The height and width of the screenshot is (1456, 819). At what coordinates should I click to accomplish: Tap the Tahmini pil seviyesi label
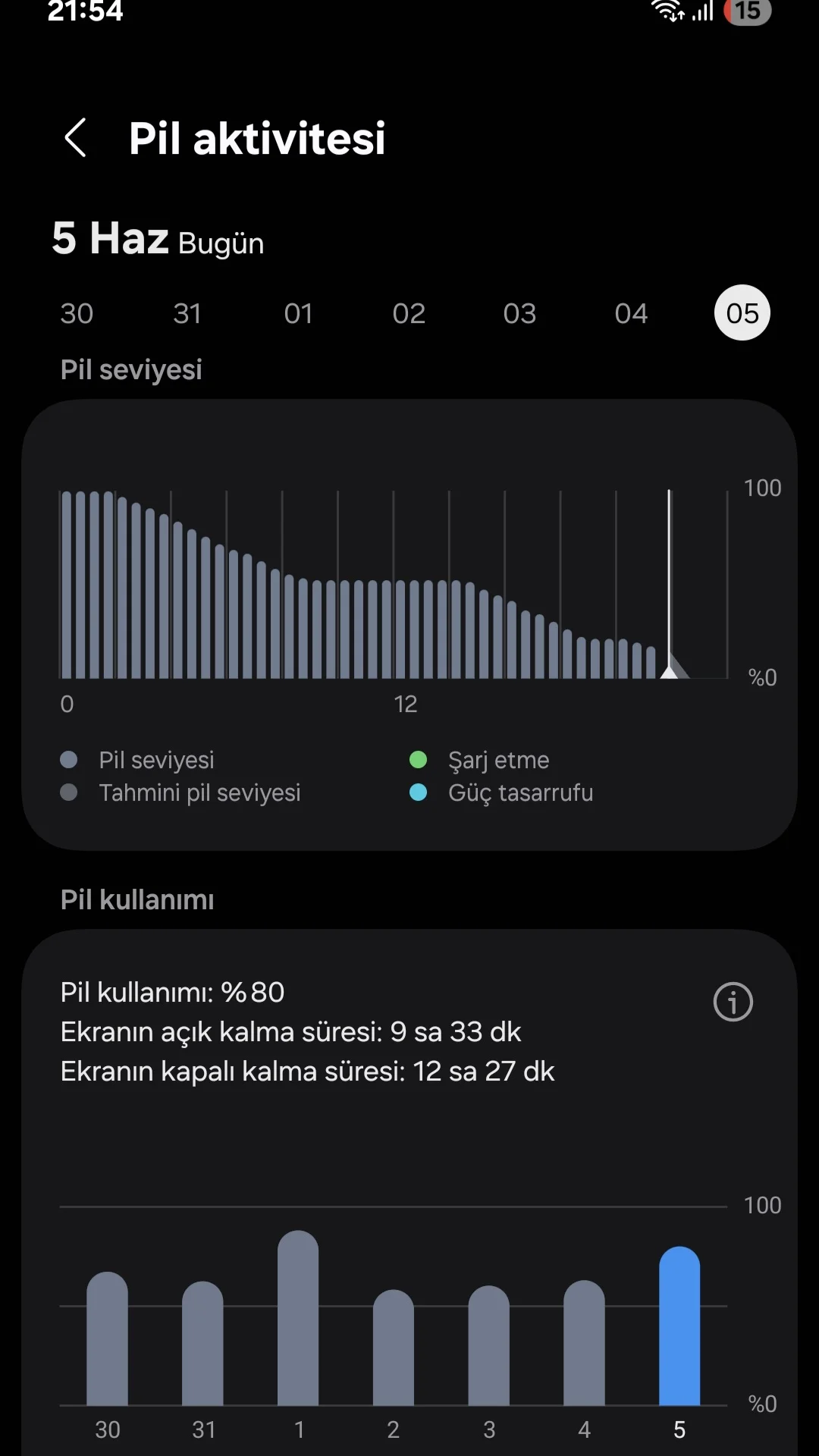(200, 792)
